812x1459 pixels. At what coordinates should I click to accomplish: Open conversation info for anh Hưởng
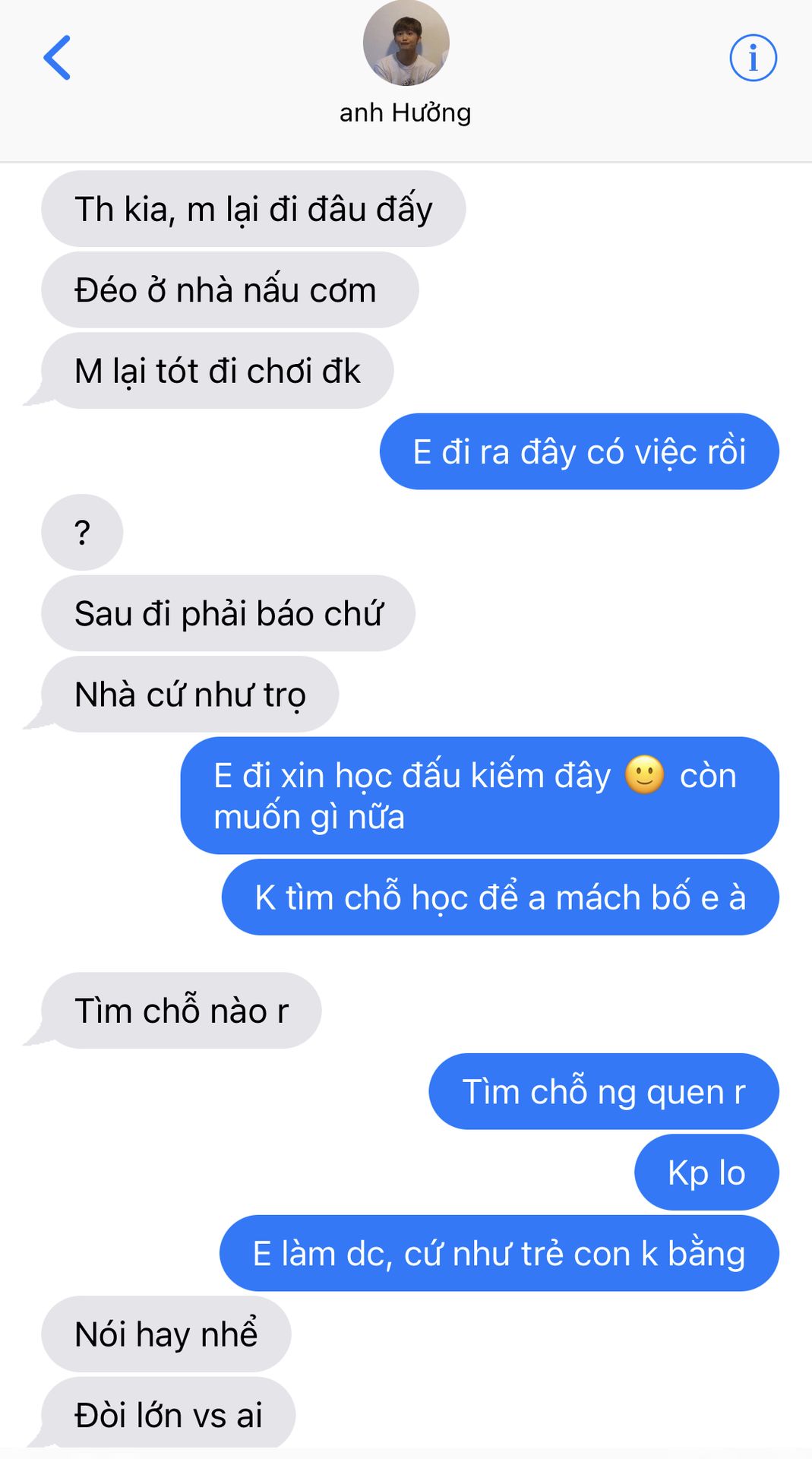click(752, 58)
